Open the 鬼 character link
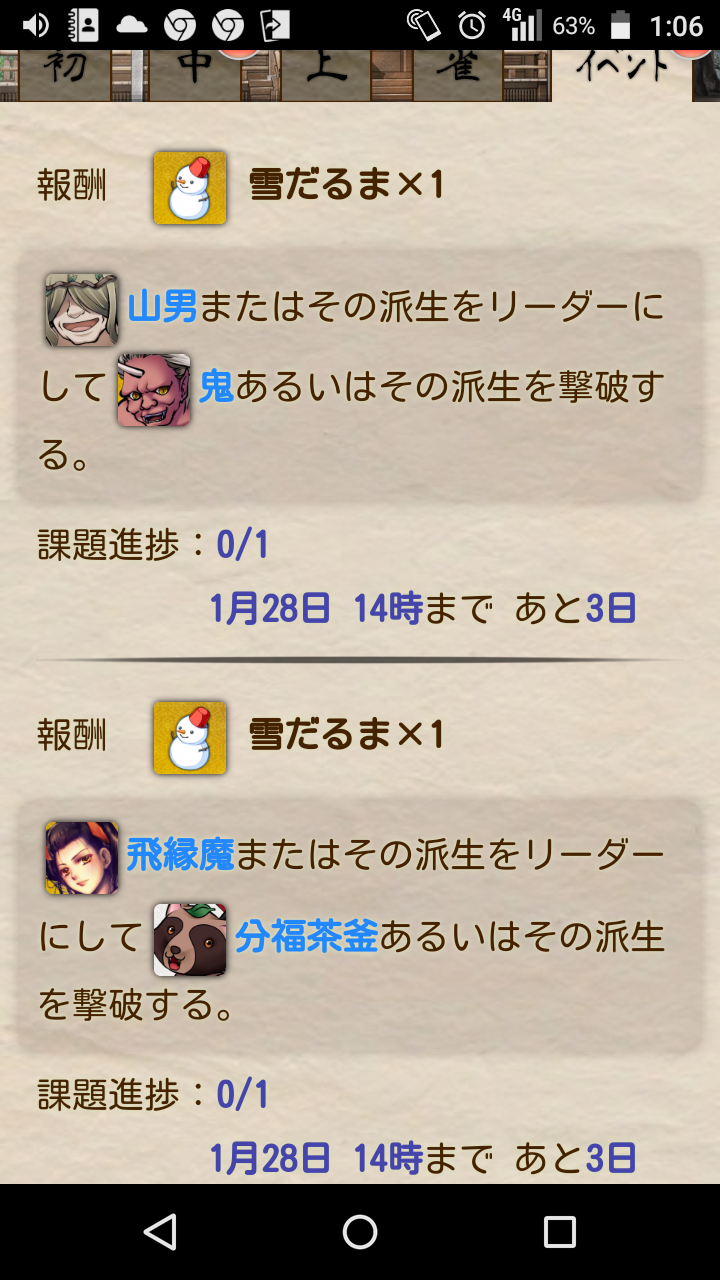This screenshot has height=1280, width=720. coord(216,388)
